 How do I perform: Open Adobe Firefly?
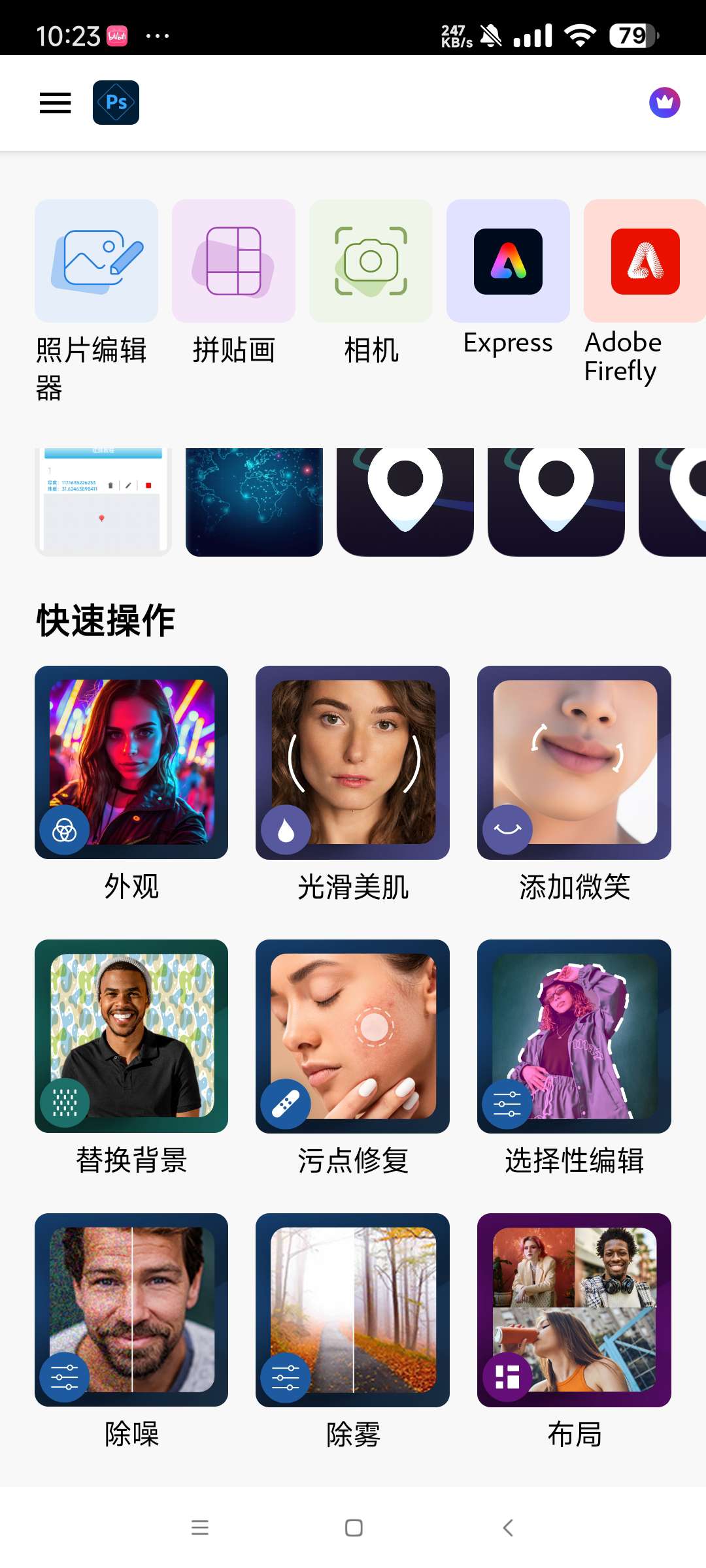point(644,261)
